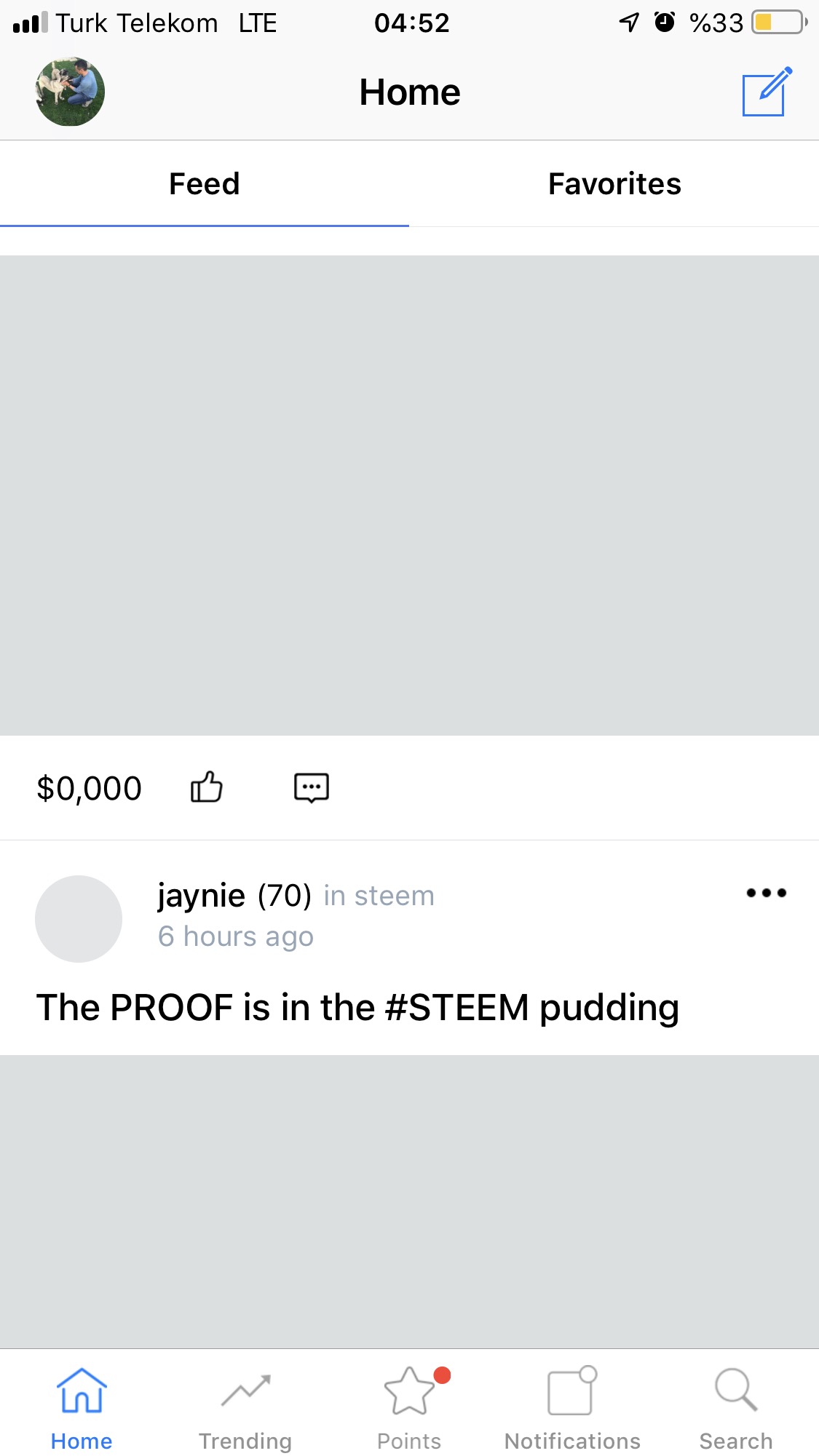
Task: Tap jaynie's circular profile placeholder
Action: tap(78, 918)
